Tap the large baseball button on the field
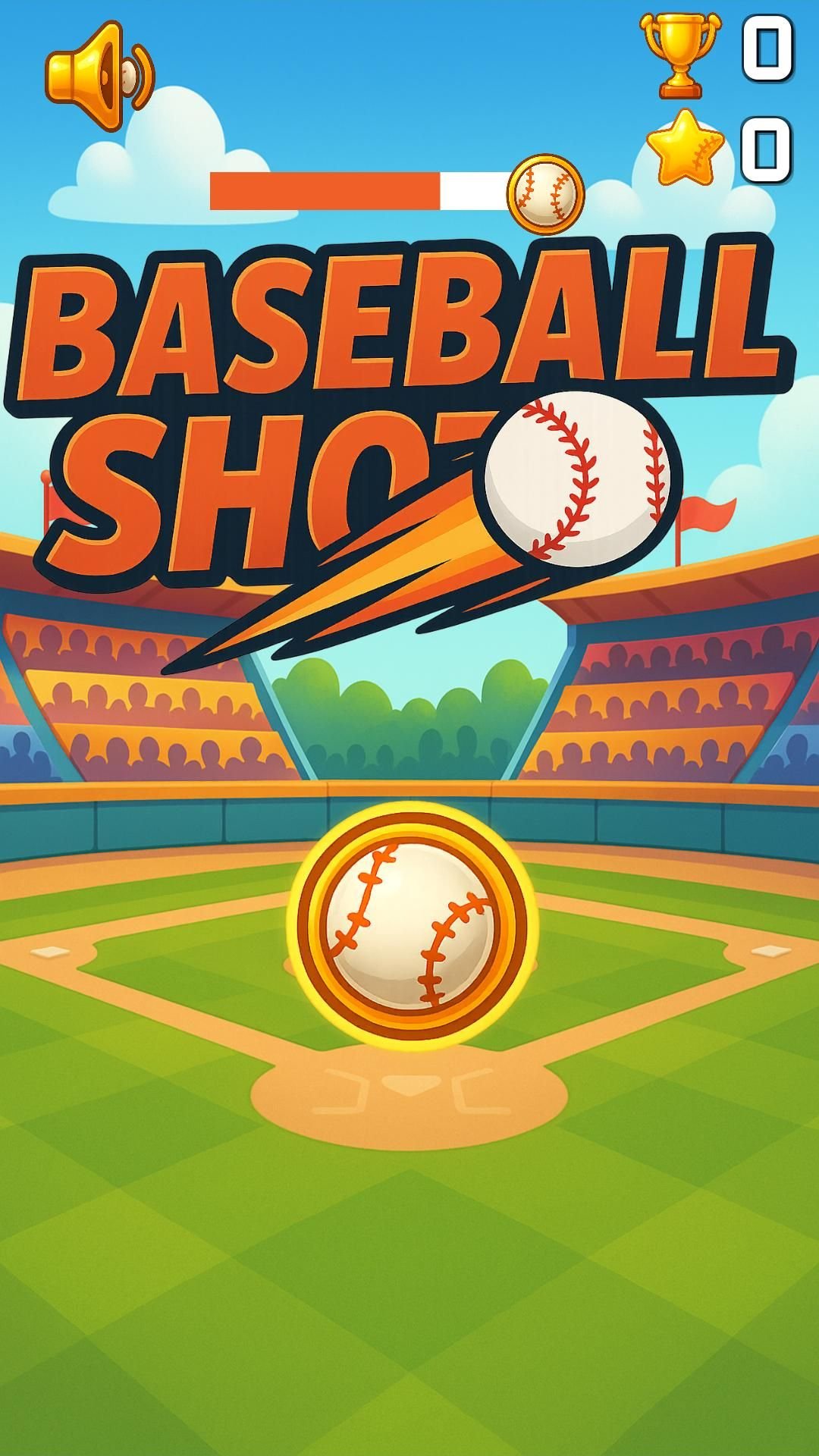The height and width of the screenshot is (1456, 819). pos(412,926)
